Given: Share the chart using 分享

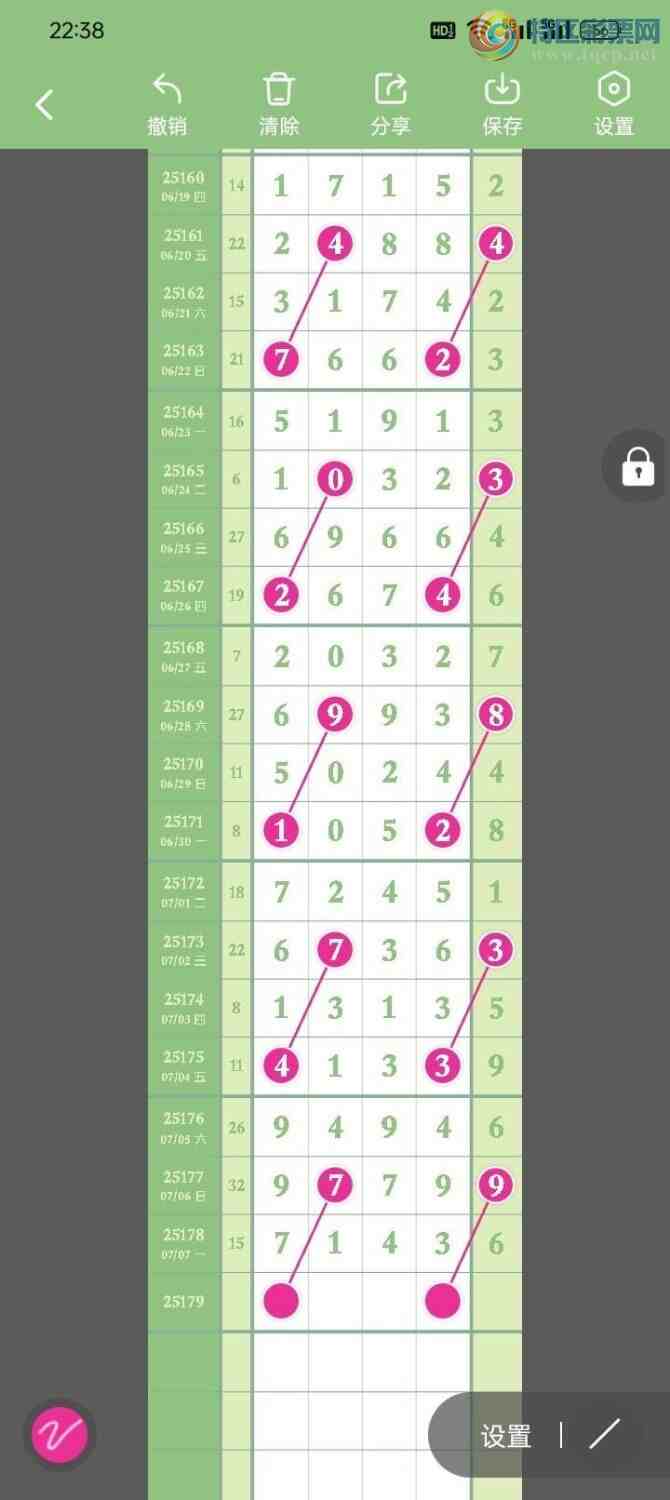Looking at the screenshot, I should 390,104.
